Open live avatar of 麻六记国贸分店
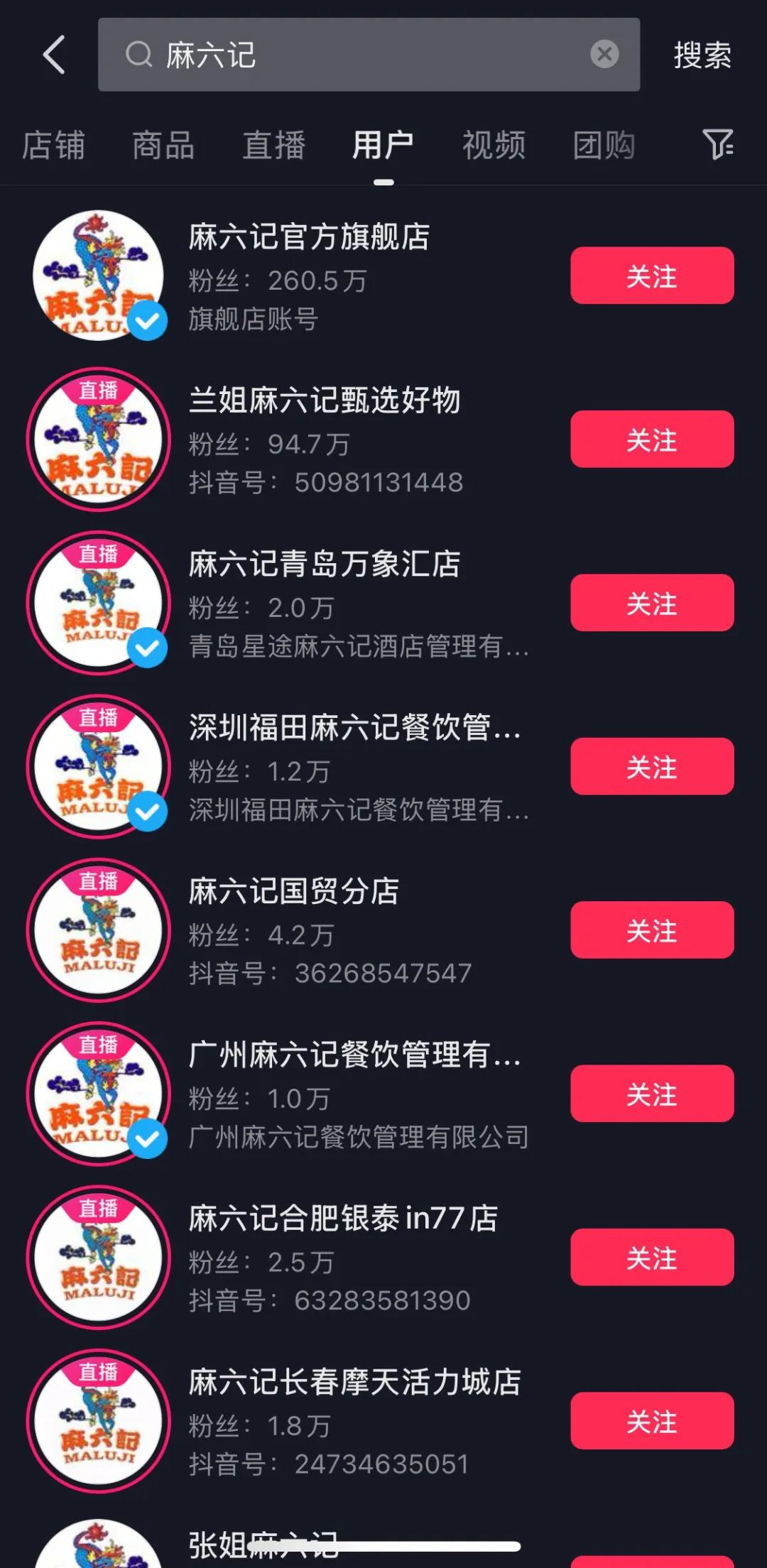The height and width of the screenshot is (1568, 767). pyautogui.click(x=99, y=930)
